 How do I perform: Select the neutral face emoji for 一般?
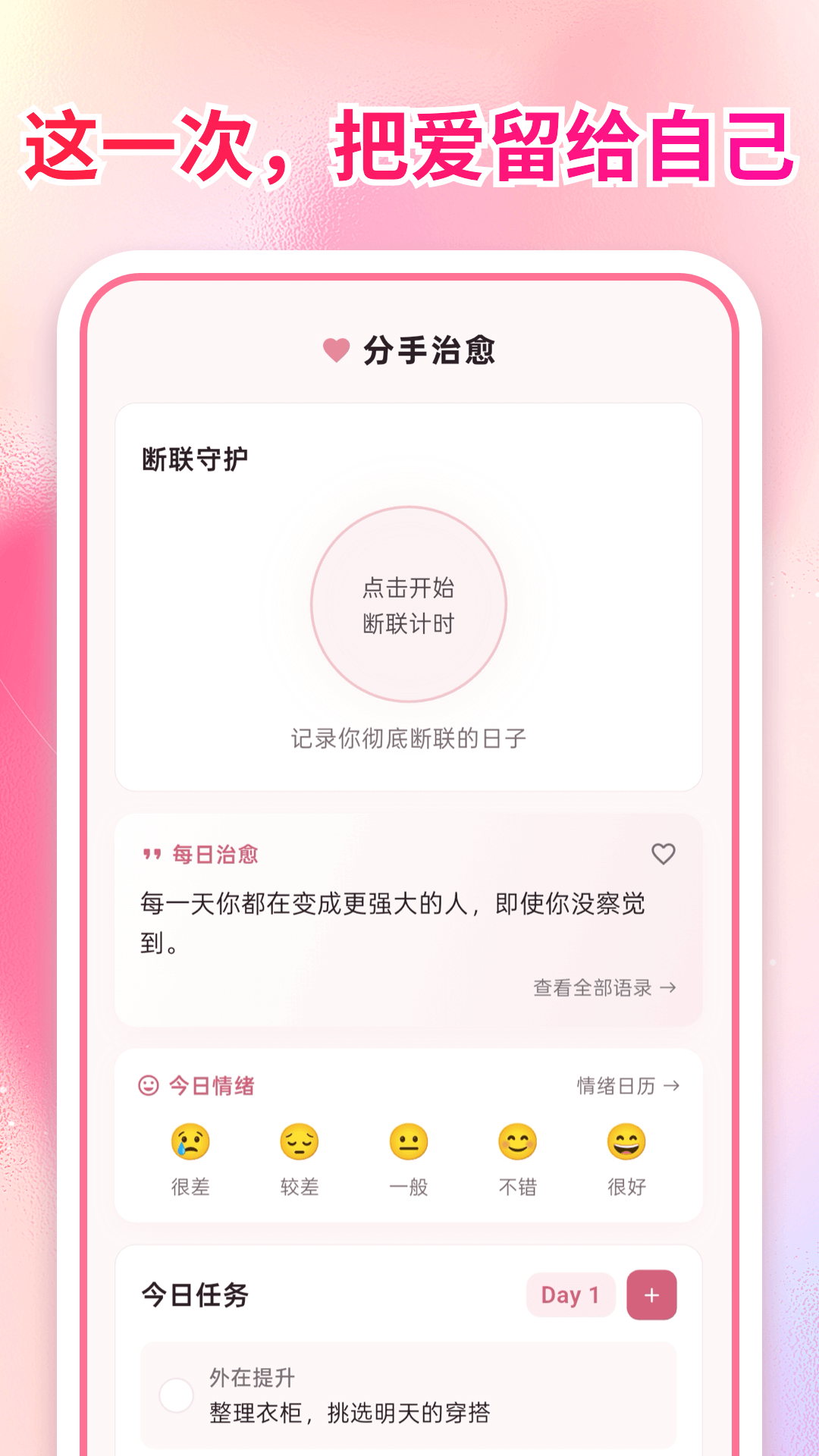tap(409, 1143)
